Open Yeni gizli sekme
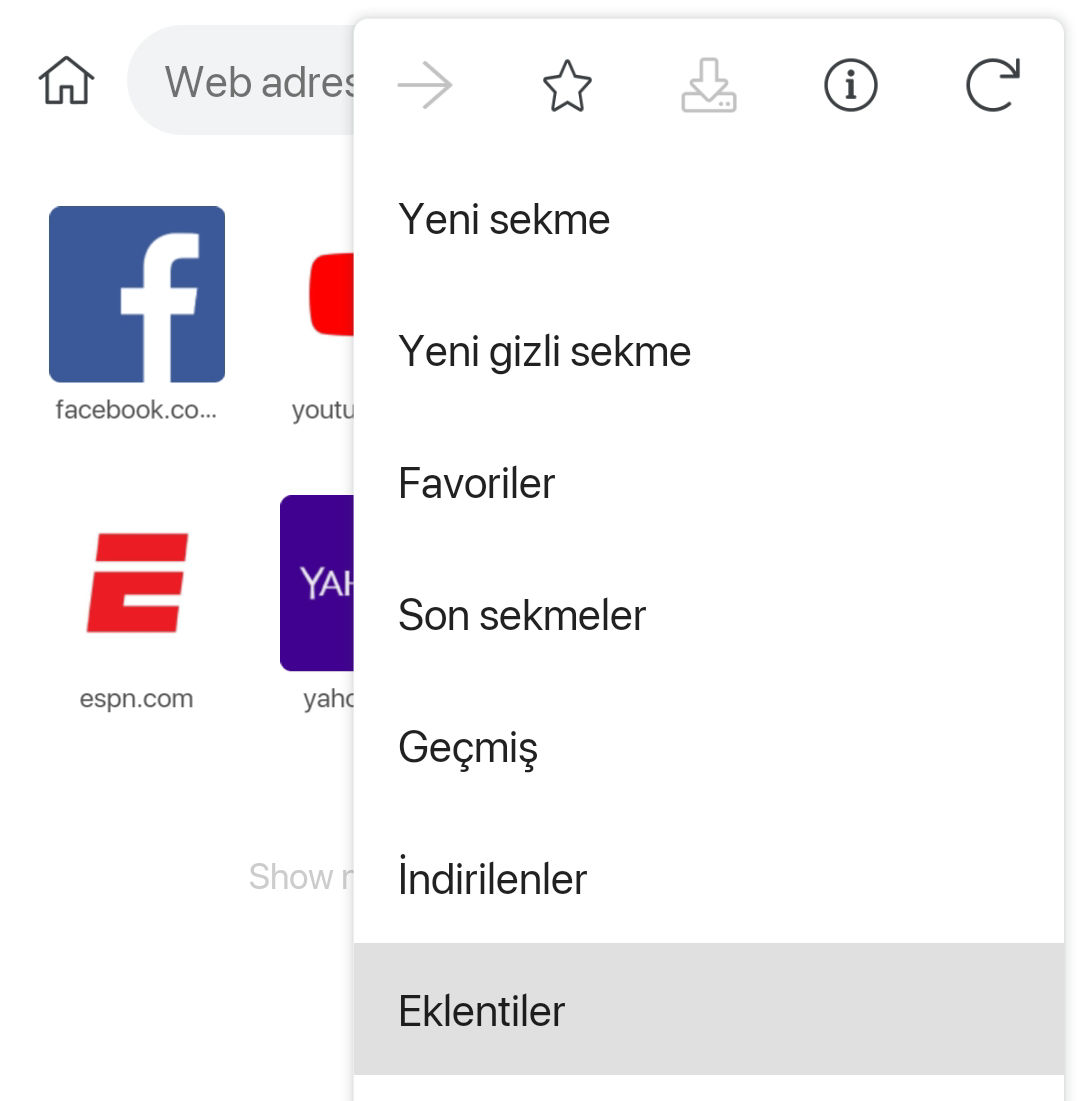1080x1101 pixels. (x=544, y=351)
